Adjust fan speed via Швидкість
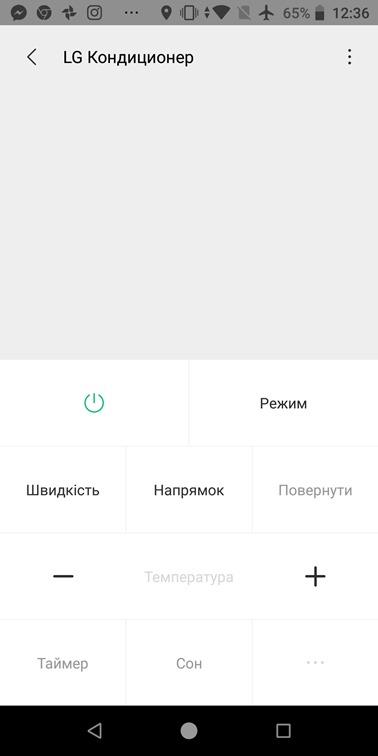The height and width of the screenshot is (756, 378). coord(63,490)
